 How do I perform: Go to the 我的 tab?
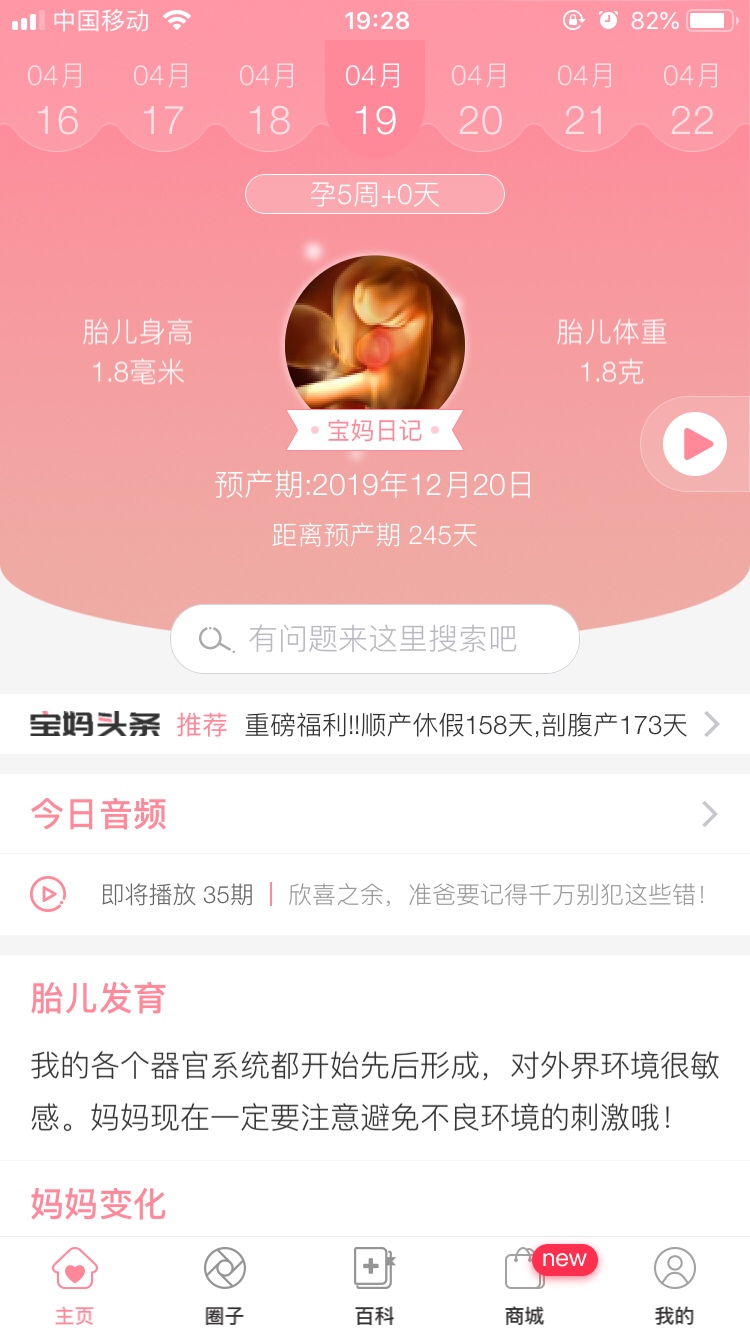pyautogui.click(x=674, y=1285)
